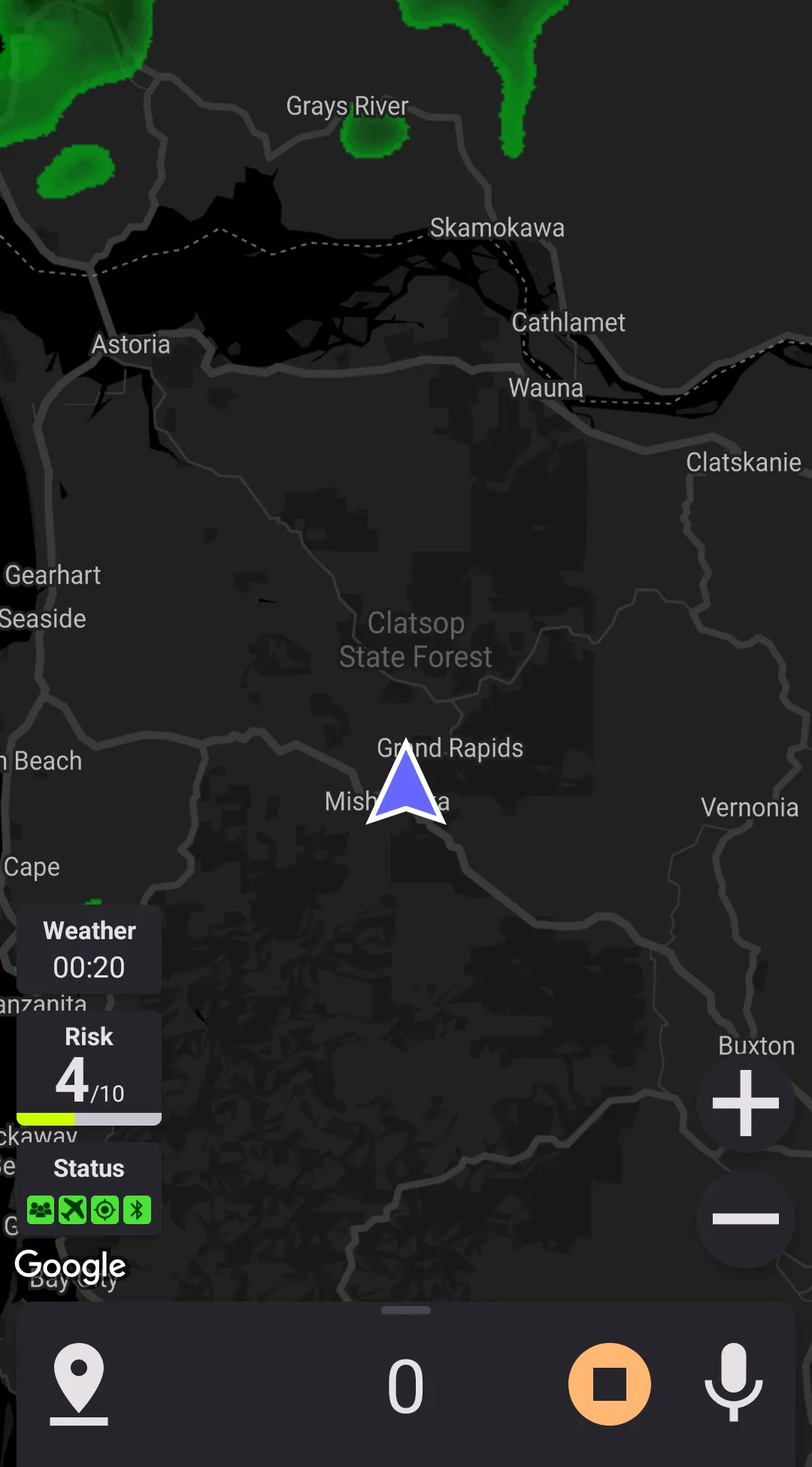This screenshot has width=812, height=1467.
Task: Open the Status indicators panel
Action: coord(89,1190)
